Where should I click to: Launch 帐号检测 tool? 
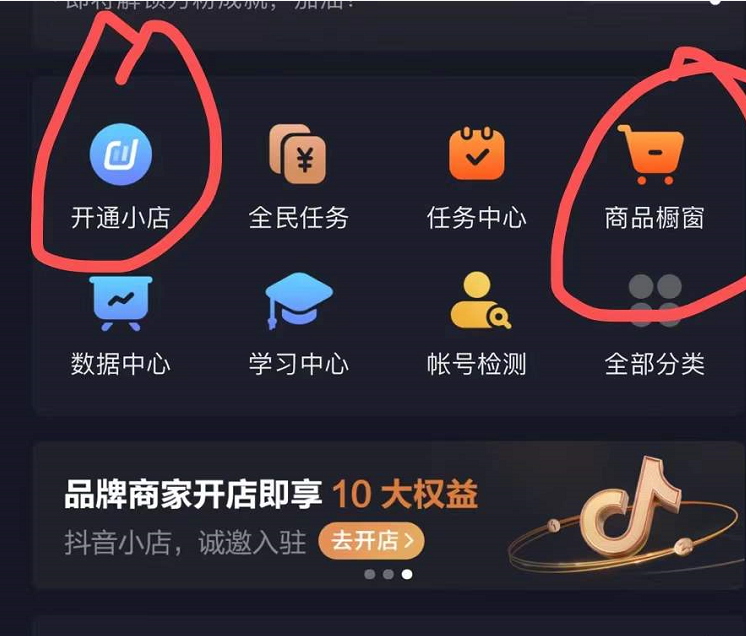coord(476,303)
